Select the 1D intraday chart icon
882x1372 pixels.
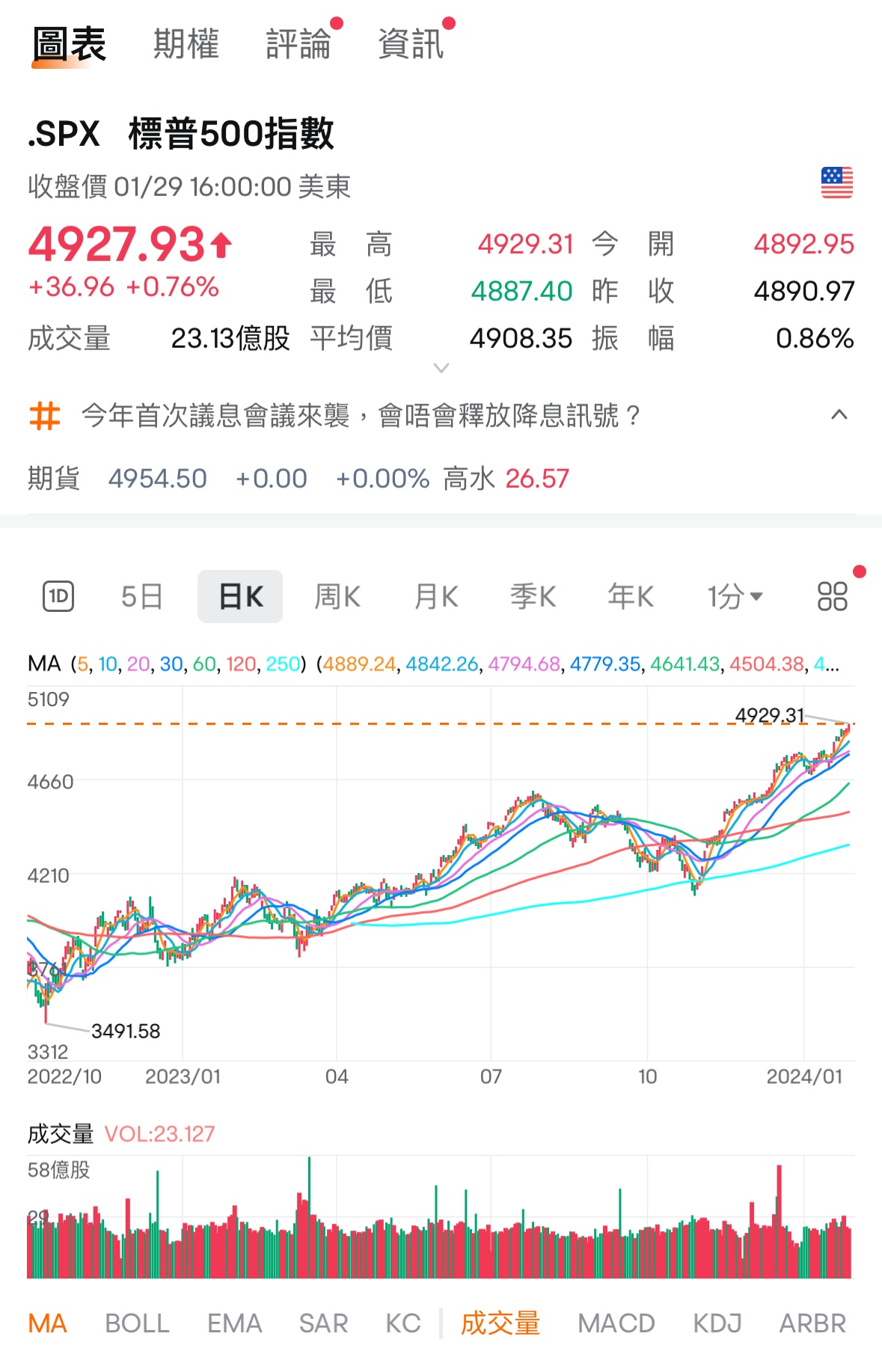click(x=58, y=595)
